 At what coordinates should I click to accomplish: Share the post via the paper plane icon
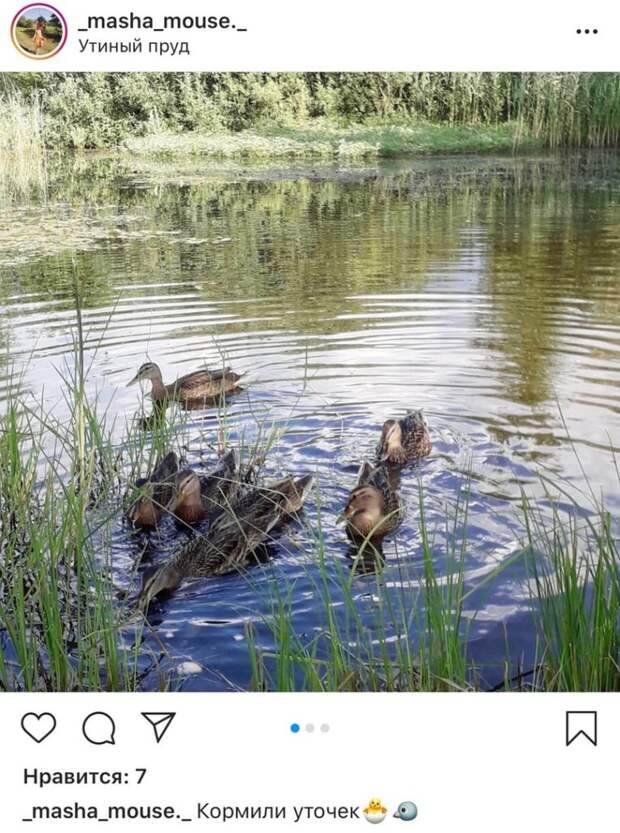coord(158,726)
